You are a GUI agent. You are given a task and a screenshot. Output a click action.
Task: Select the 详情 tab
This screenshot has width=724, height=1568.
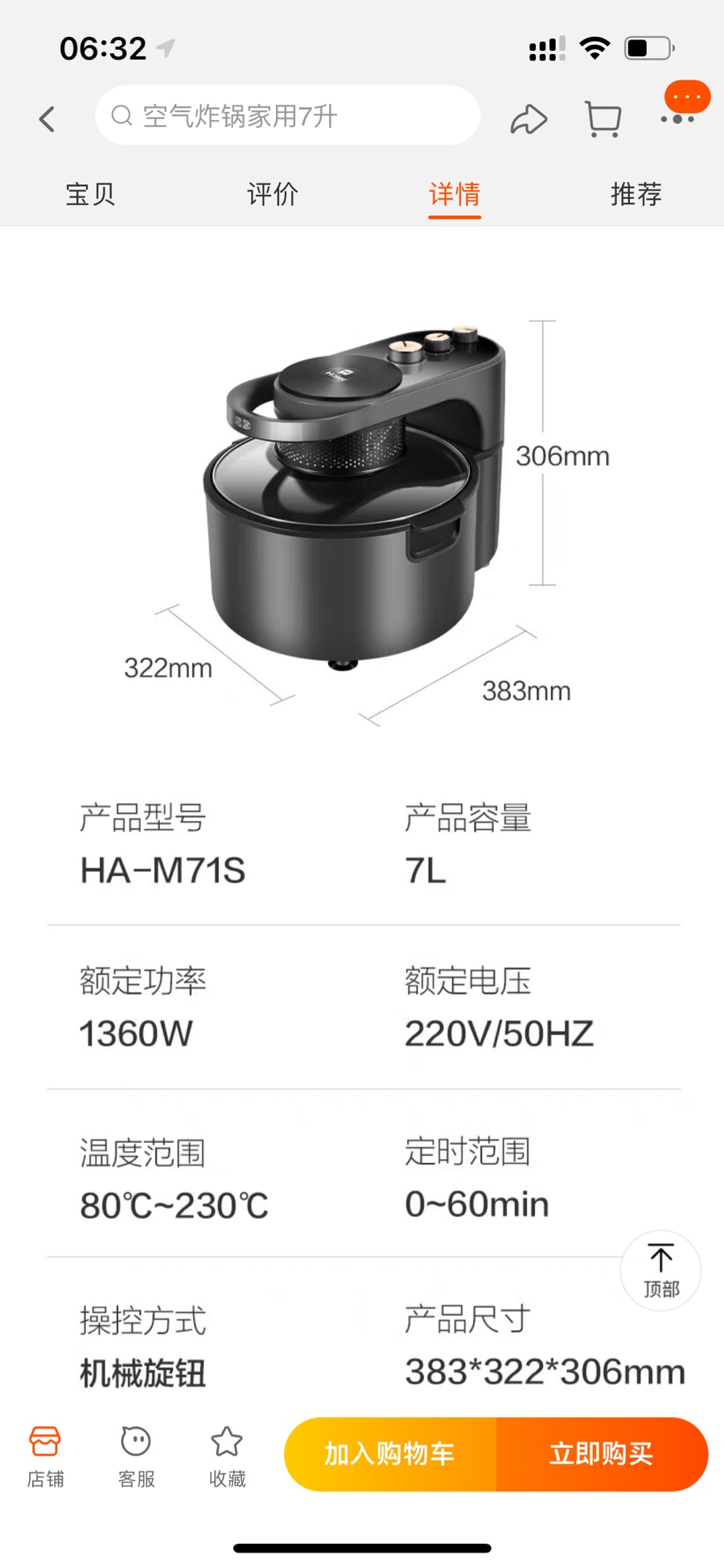coord(454,194)
